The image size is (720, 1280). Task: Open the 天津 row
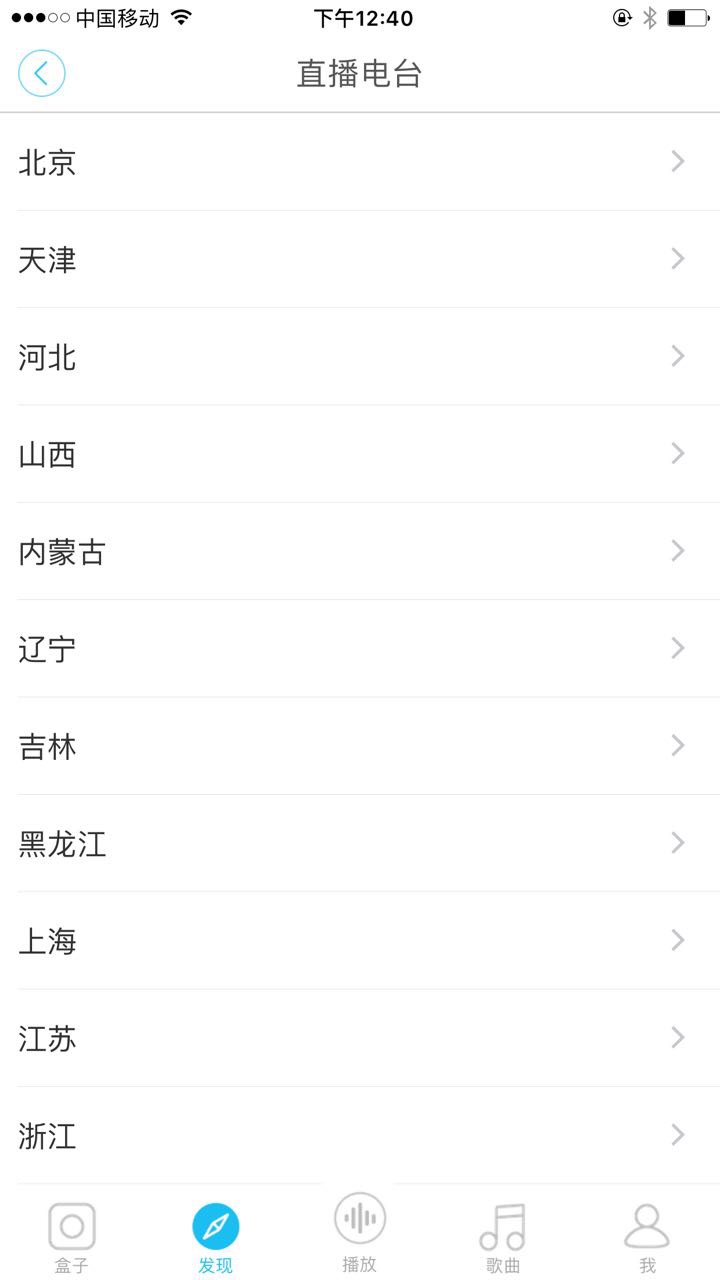click(360, 259)
